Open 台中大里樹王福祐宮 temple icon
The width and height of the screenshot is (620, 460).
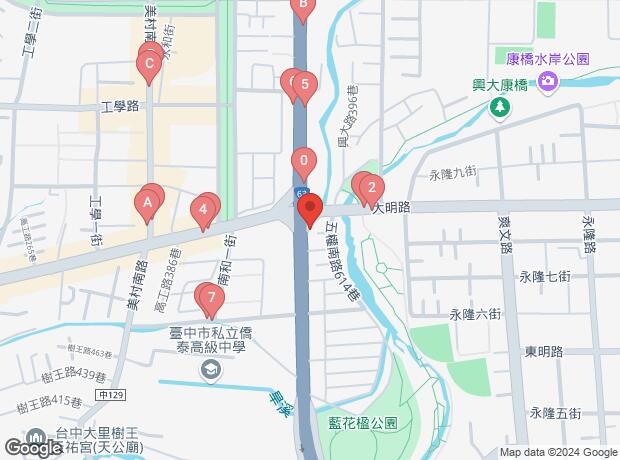coord(36,438)
